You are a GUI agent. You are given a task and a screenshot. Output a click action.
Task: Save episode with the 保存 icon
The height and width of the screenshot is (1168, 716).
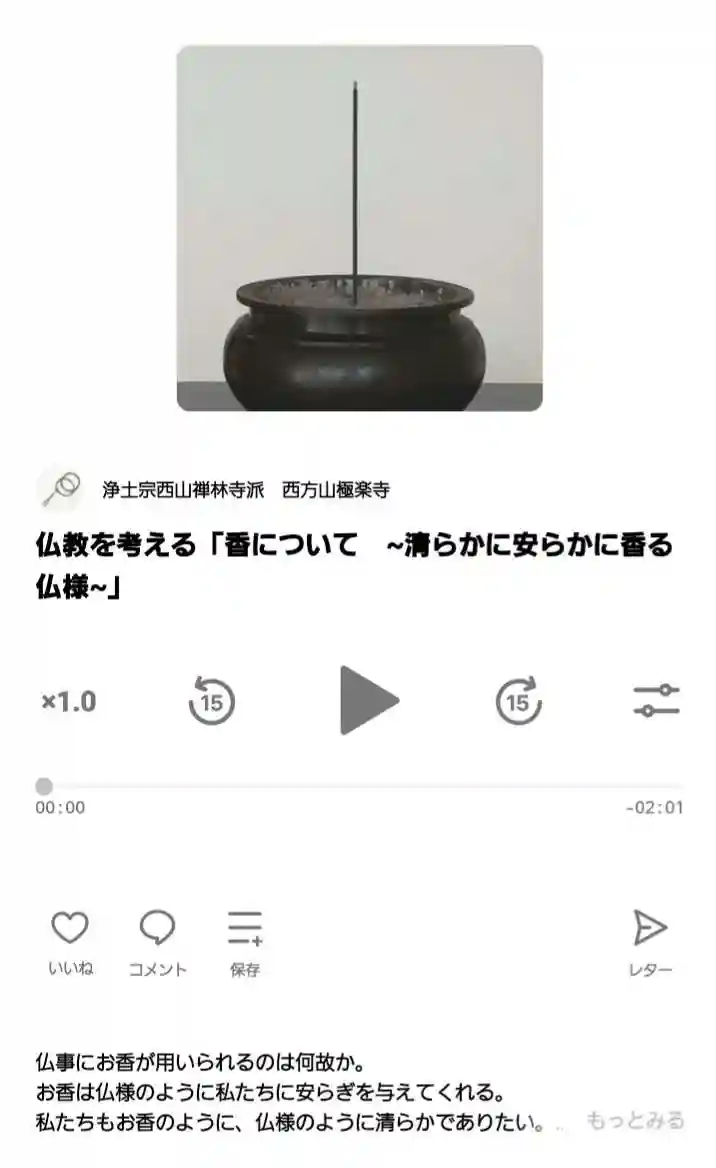245,929
